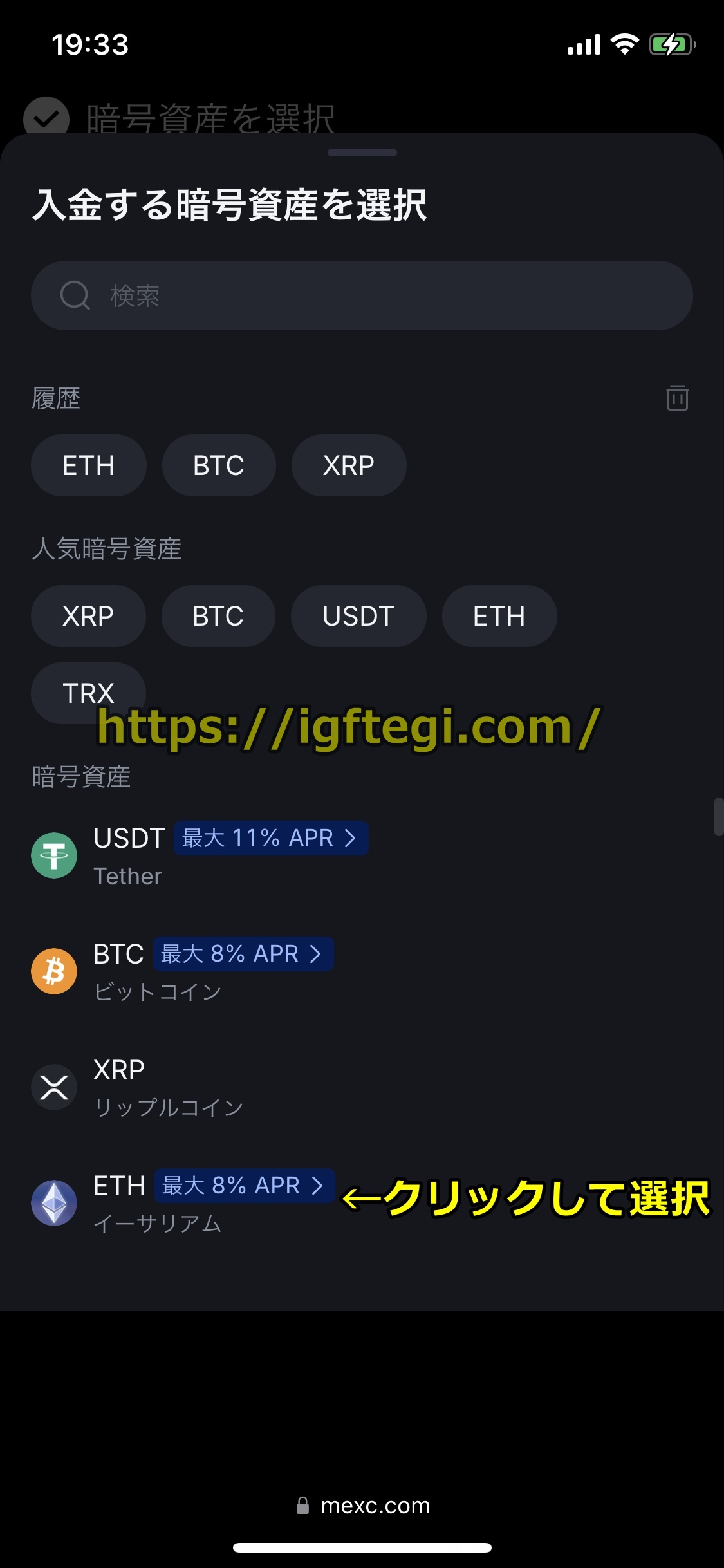724x1568 pixels.
Task: Choose BTC chip under 人気暗号資産
Action: tap(218, 616)
